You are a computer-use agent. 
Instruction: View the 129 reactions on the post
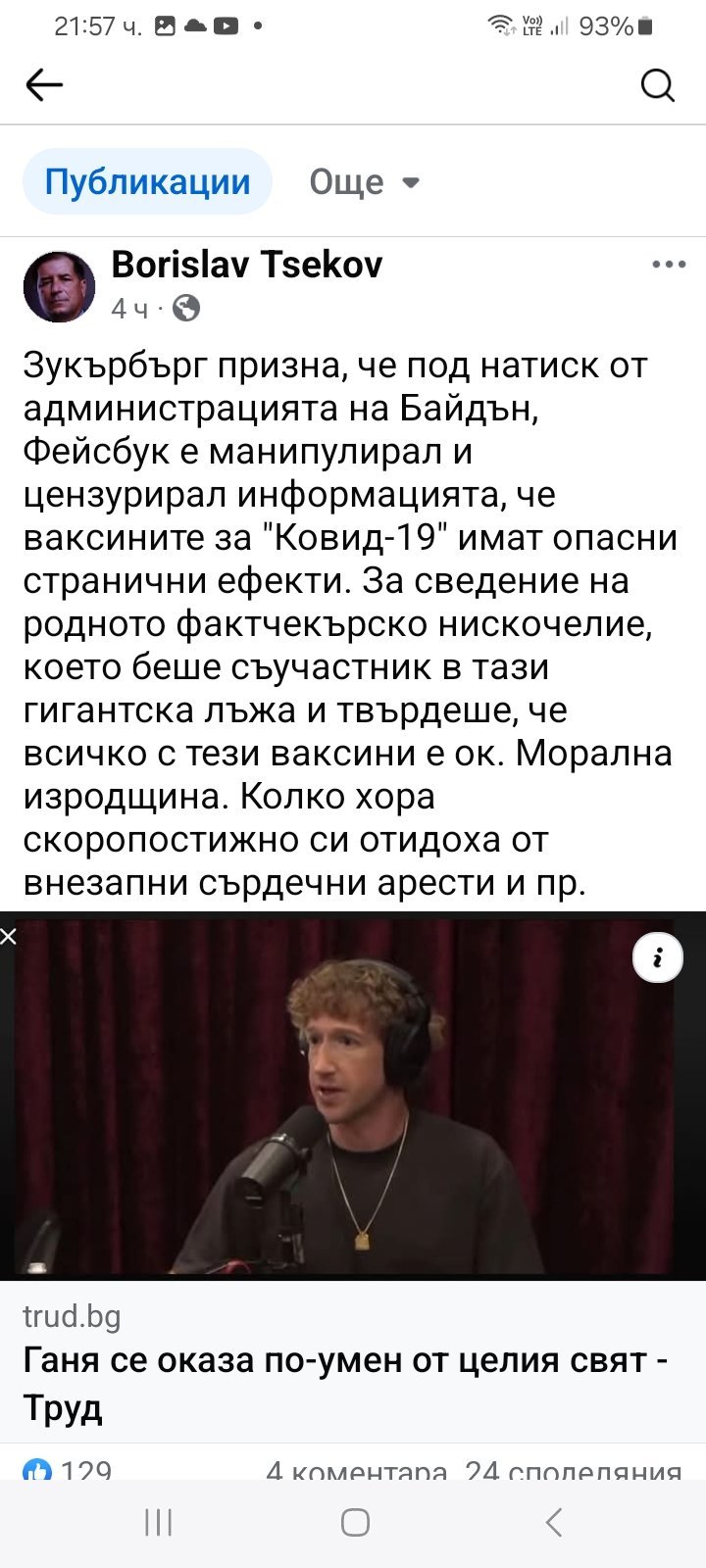69,1470
